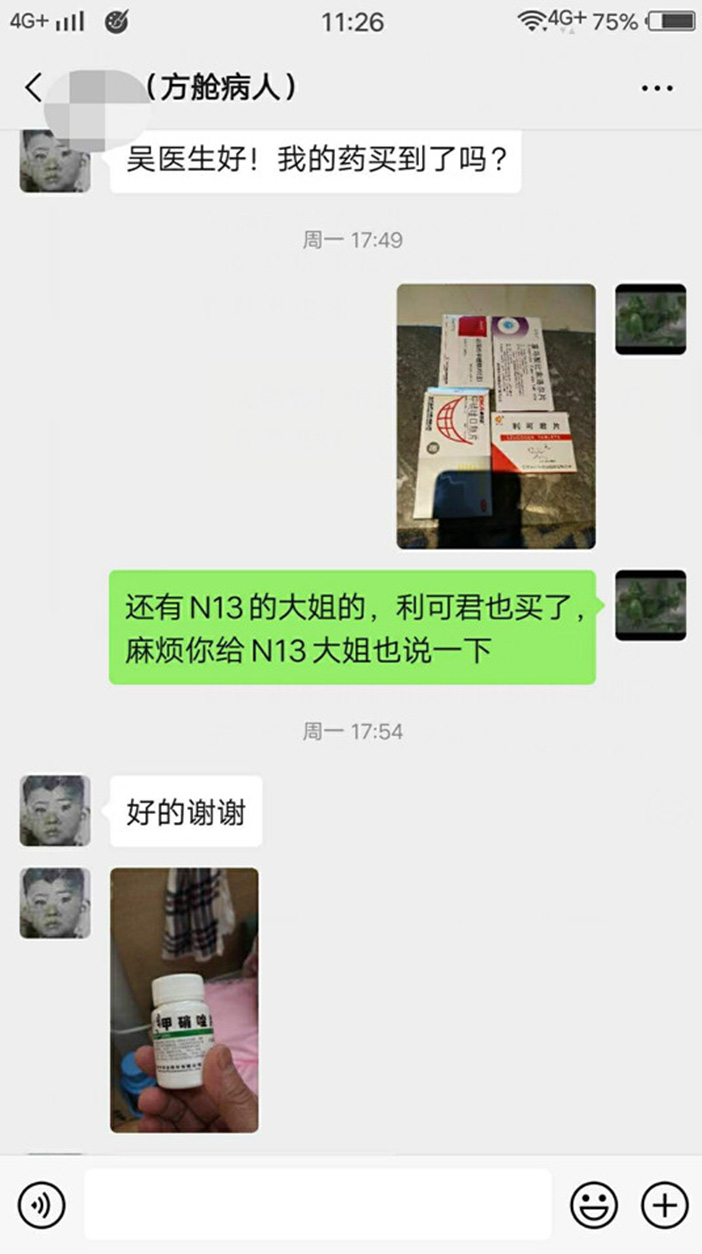Viewport: 702px width, 1254px height.
Task: Open the chat options overflow menu
Action: pyautogui.click(x=656, y=88)
